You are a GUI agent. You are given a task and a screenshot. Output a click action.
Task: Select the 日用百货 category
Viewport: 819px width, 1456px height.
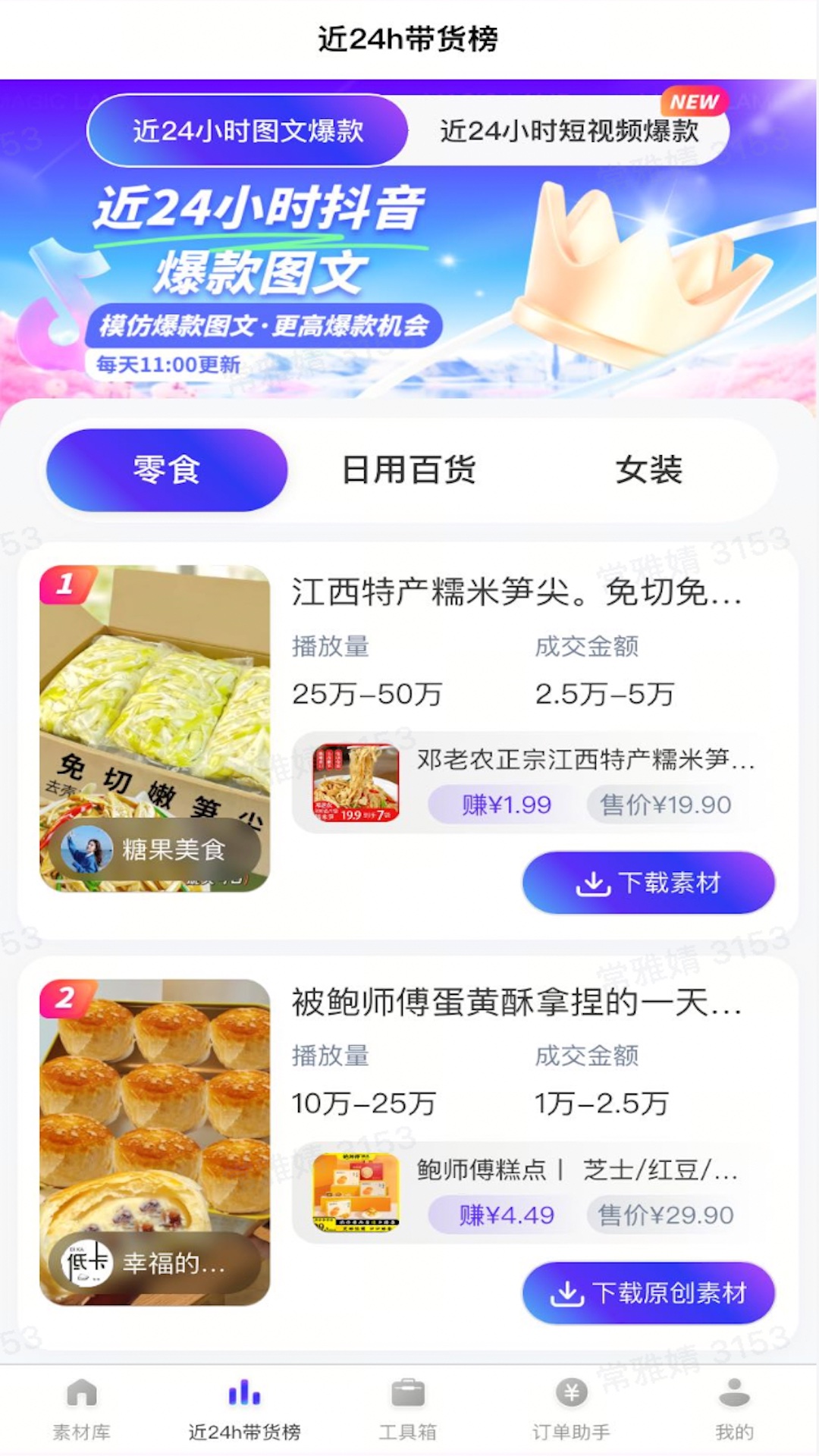point(409,470)
